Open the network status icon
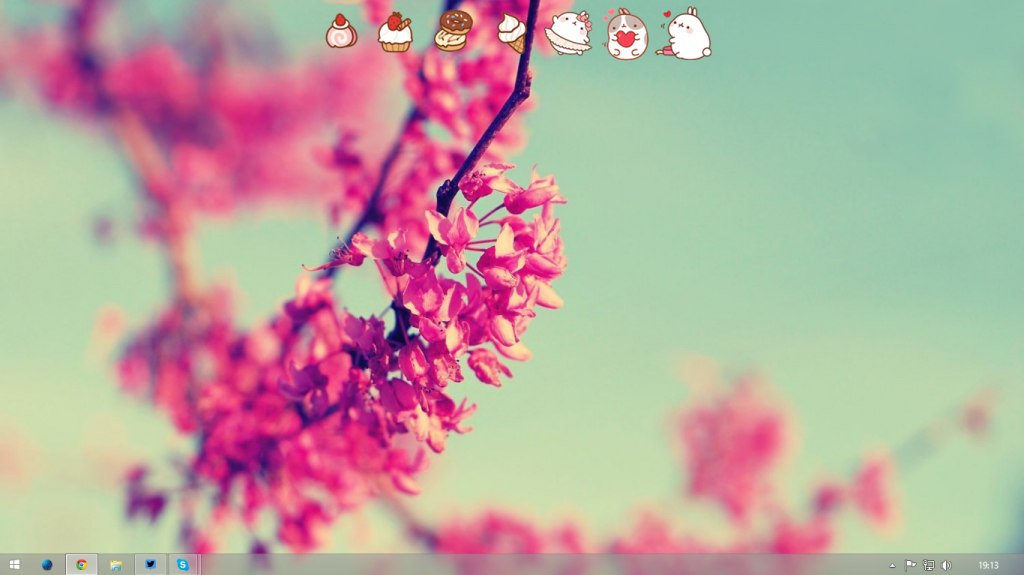Viewport: 1024px width, 575px height. (928, 565)
